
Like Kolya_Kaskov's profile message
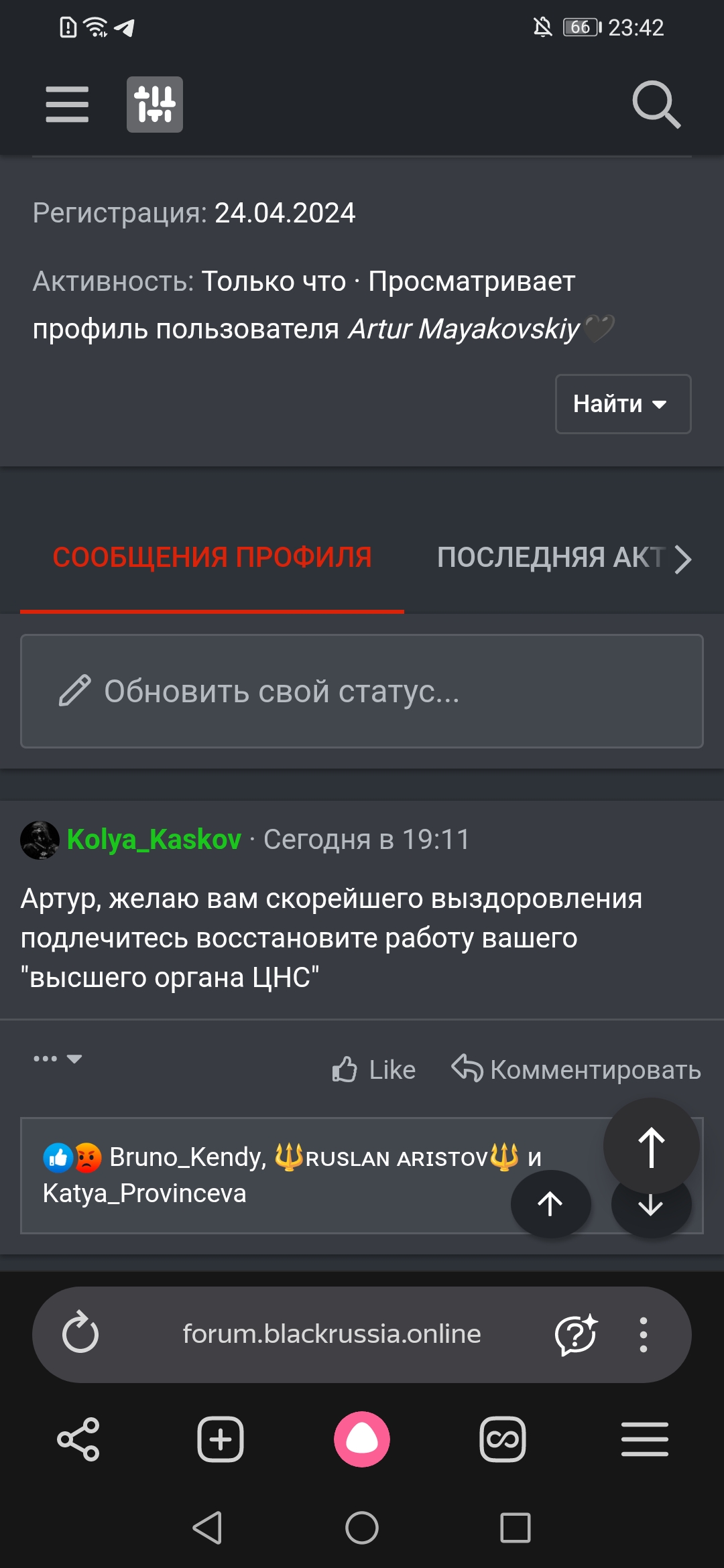pyautogui.click(x=374, y=1069)
